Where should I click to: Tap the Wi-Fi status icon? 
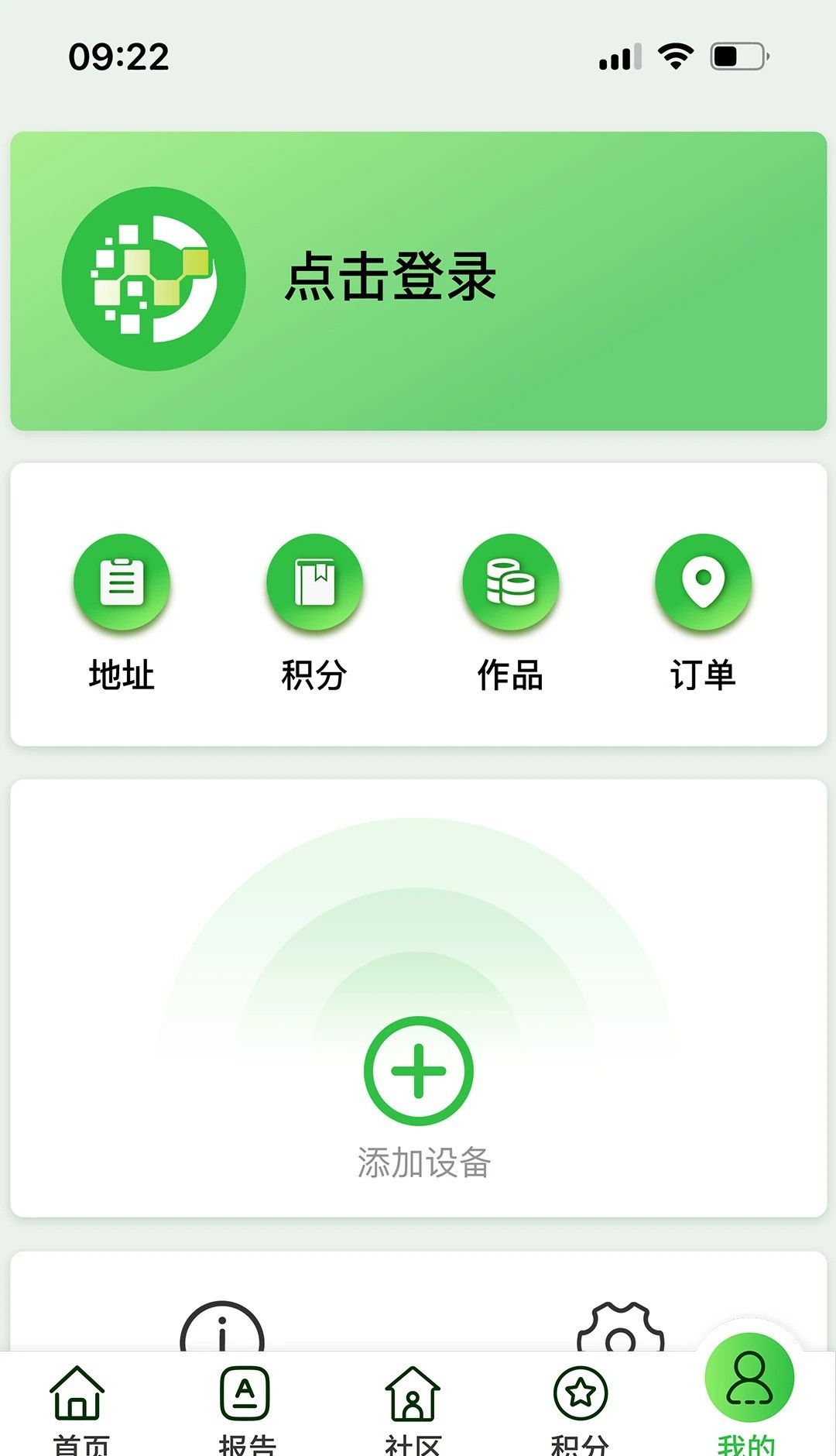[676, 57]
